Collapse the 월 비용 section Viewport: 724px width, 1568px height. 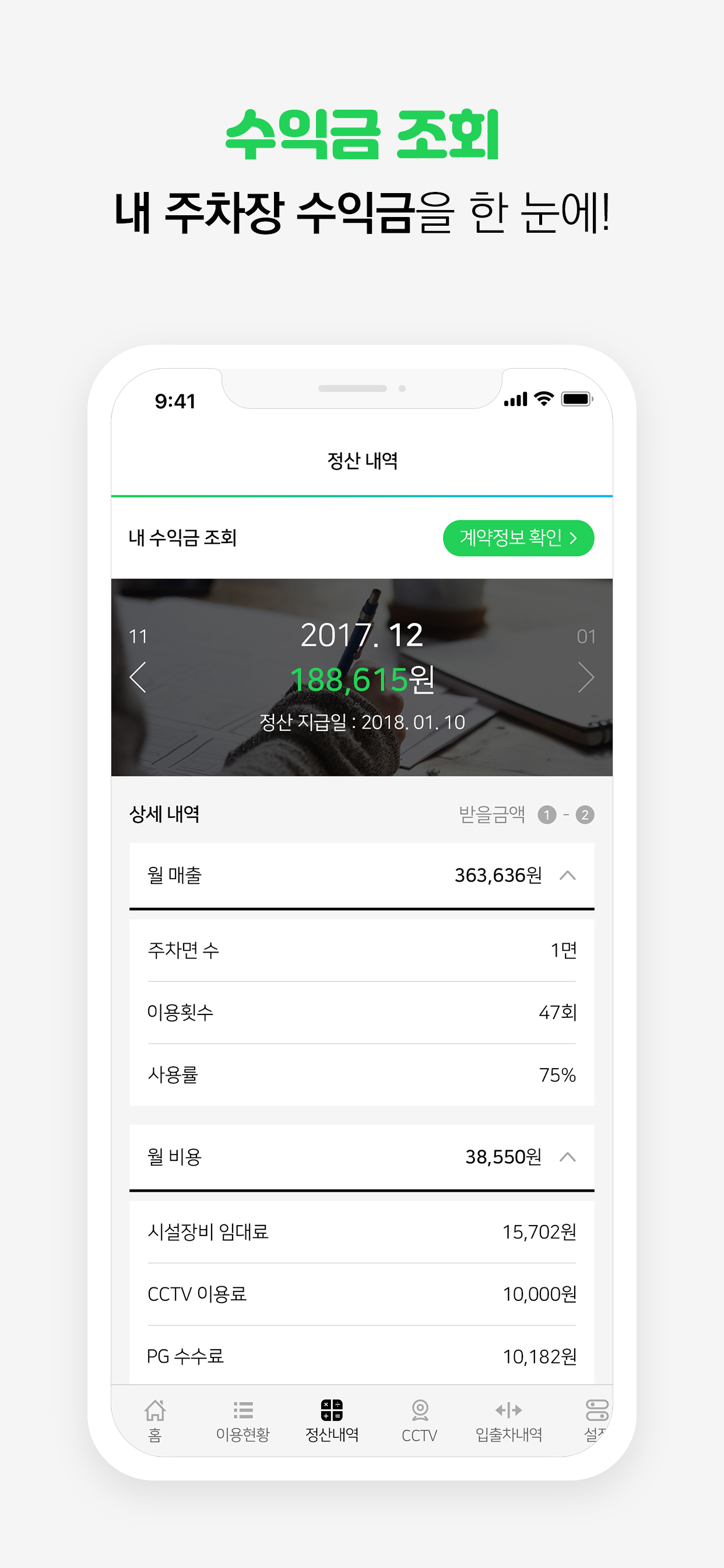tap(568, 1159)
